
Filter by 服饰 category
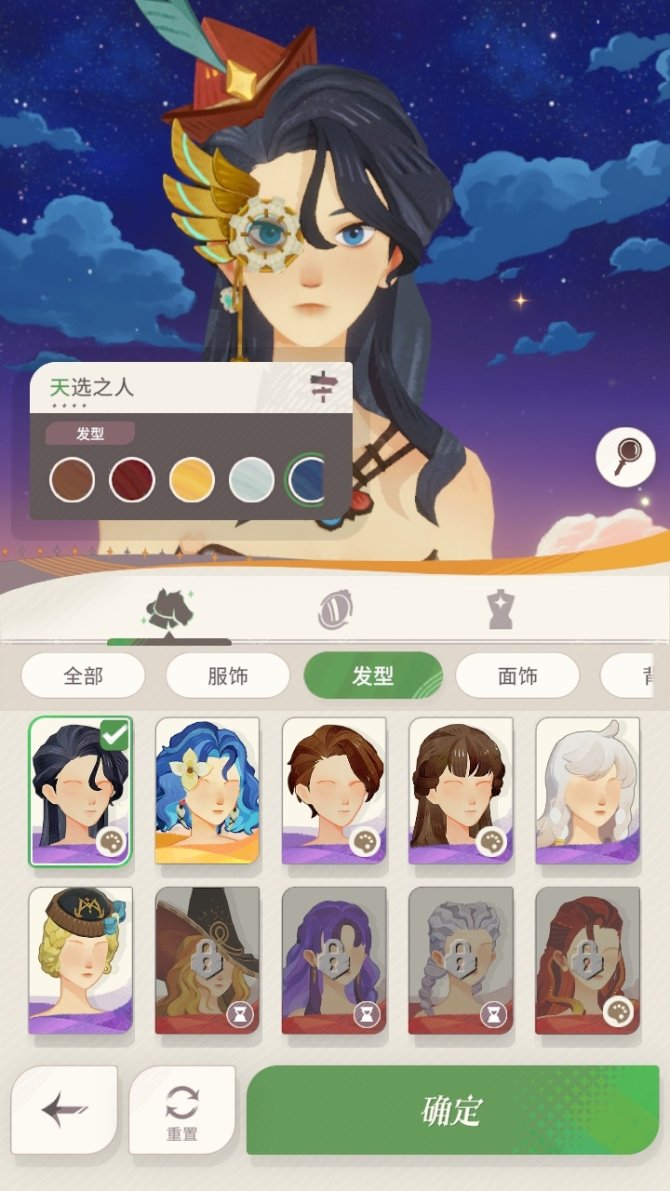tap(227, 676)
